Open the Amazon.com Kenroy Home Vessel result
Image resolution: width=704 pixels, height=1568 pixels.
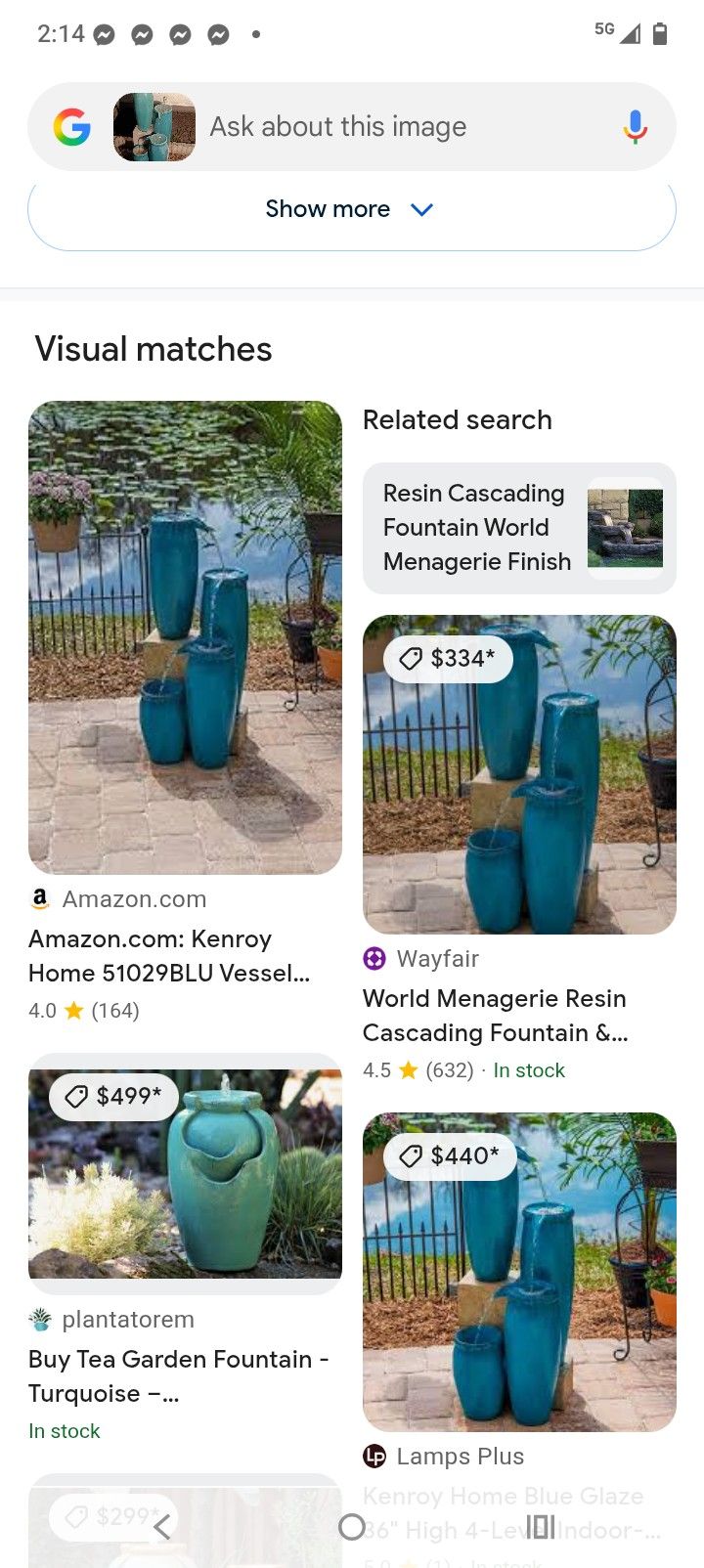point(185,637)
